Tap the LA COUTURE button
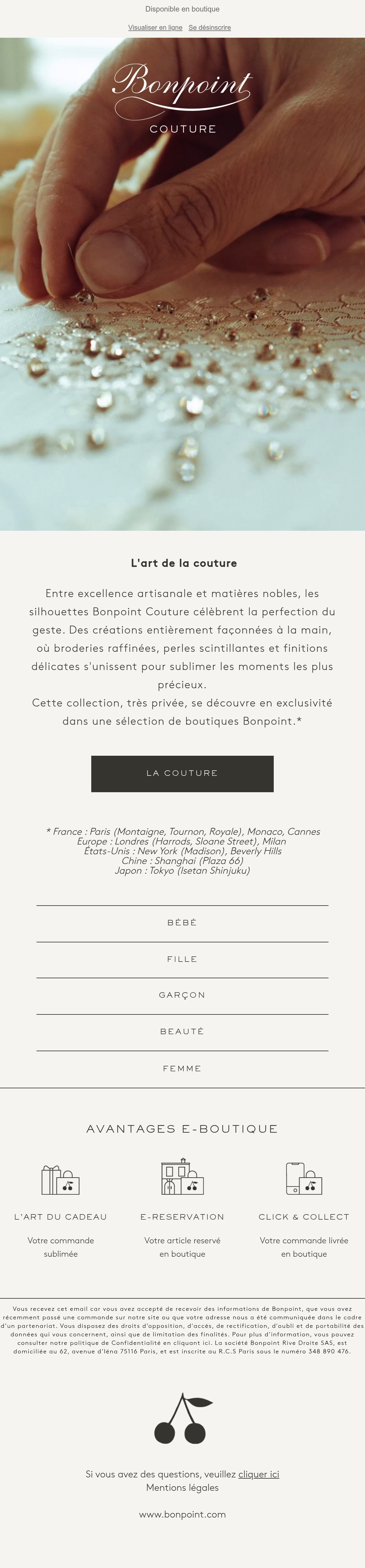The width and height of the screenshot is (365, 1568). point(182,773)
